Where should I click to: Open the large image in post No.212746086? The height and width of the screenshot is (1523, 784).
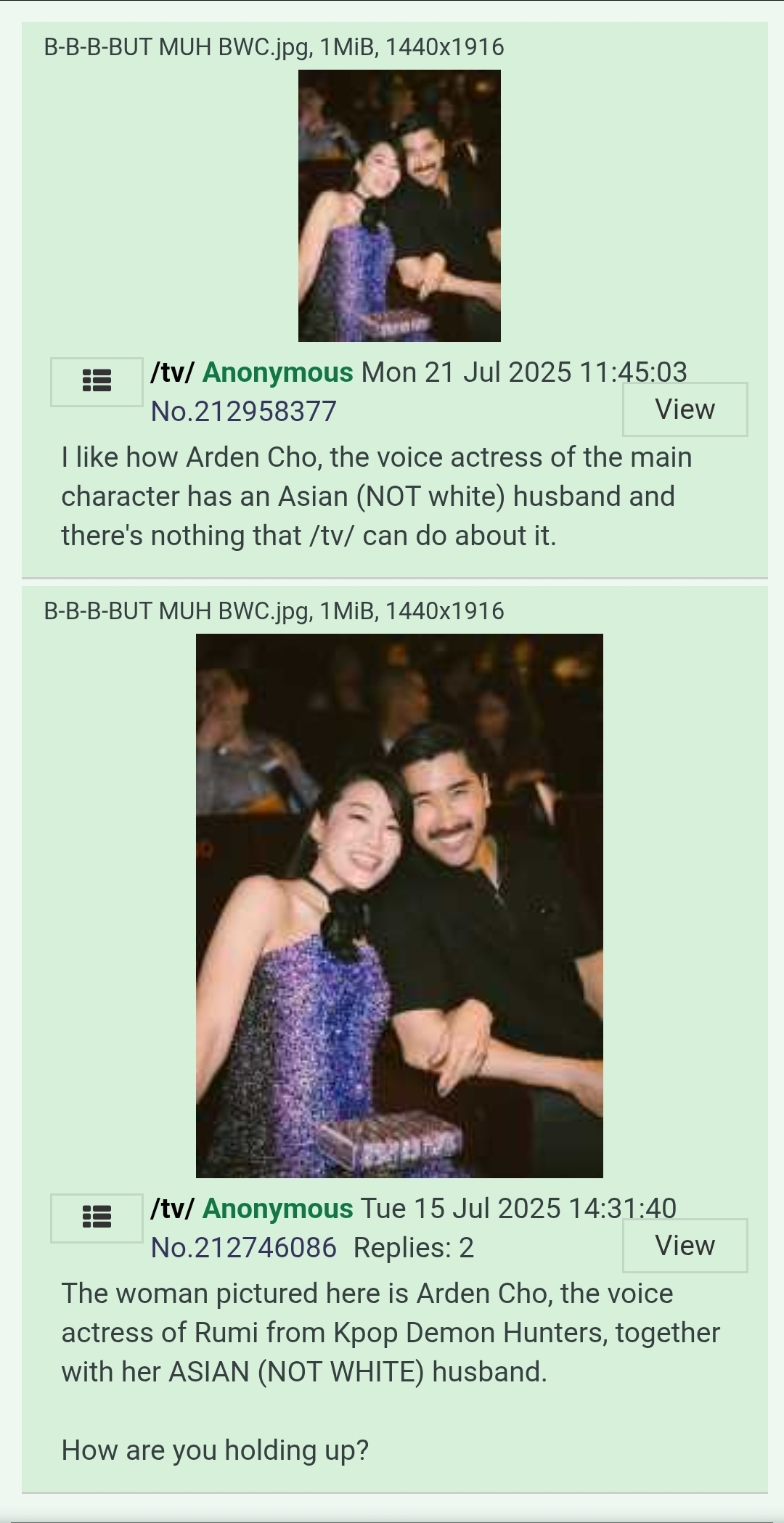click(x=399, y=906)
